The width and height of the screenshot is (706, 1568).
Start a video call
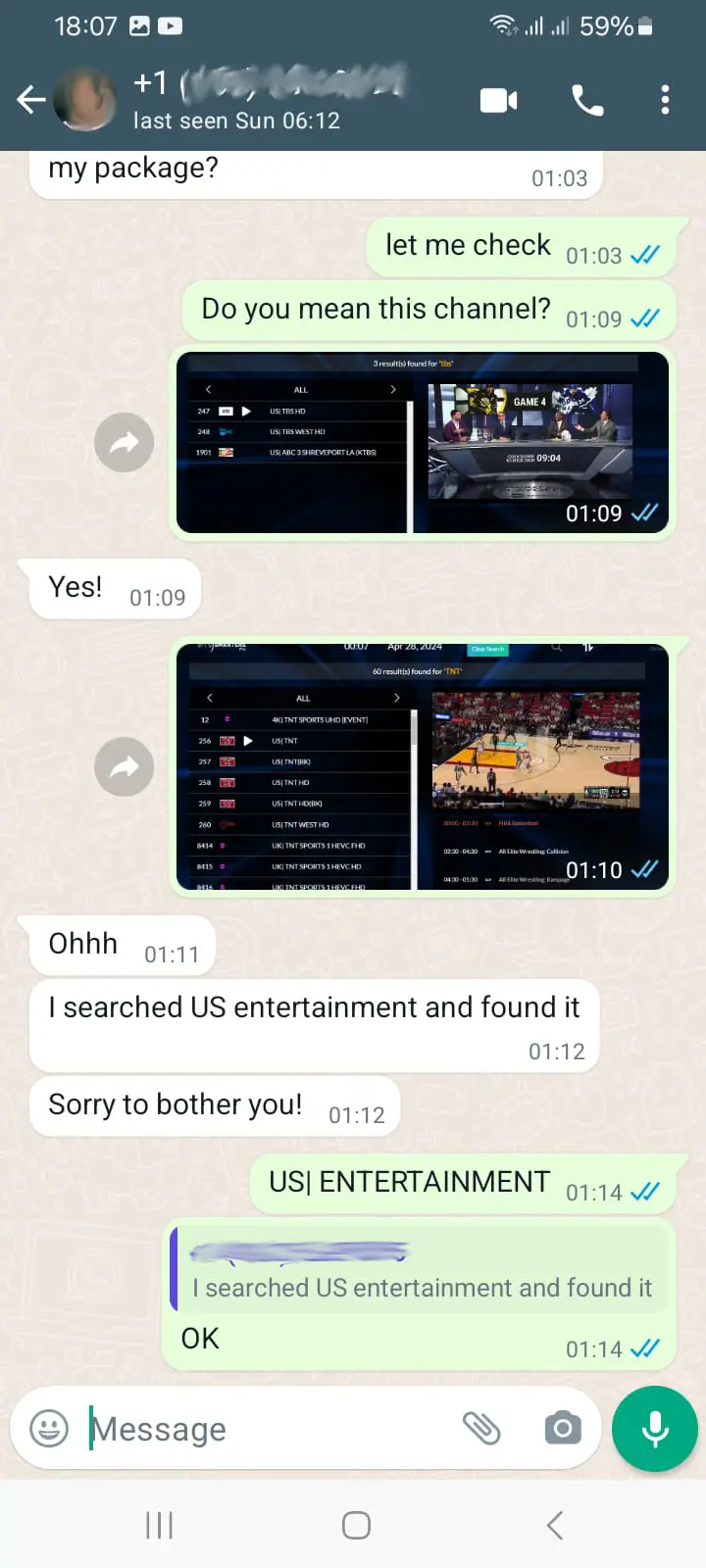[x=498, y=100]
